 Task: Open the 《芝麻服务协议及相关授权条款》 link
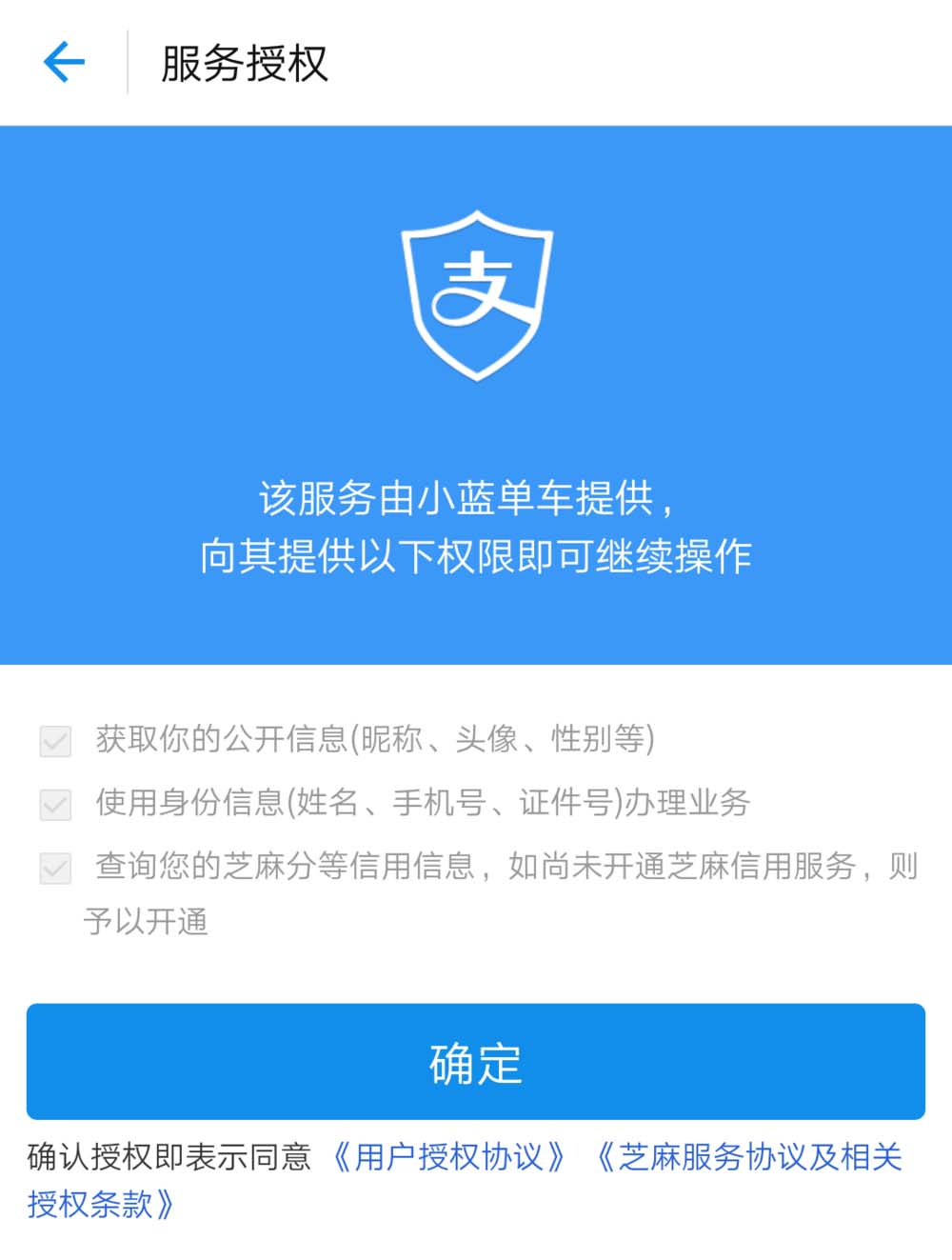[747, 1157]
